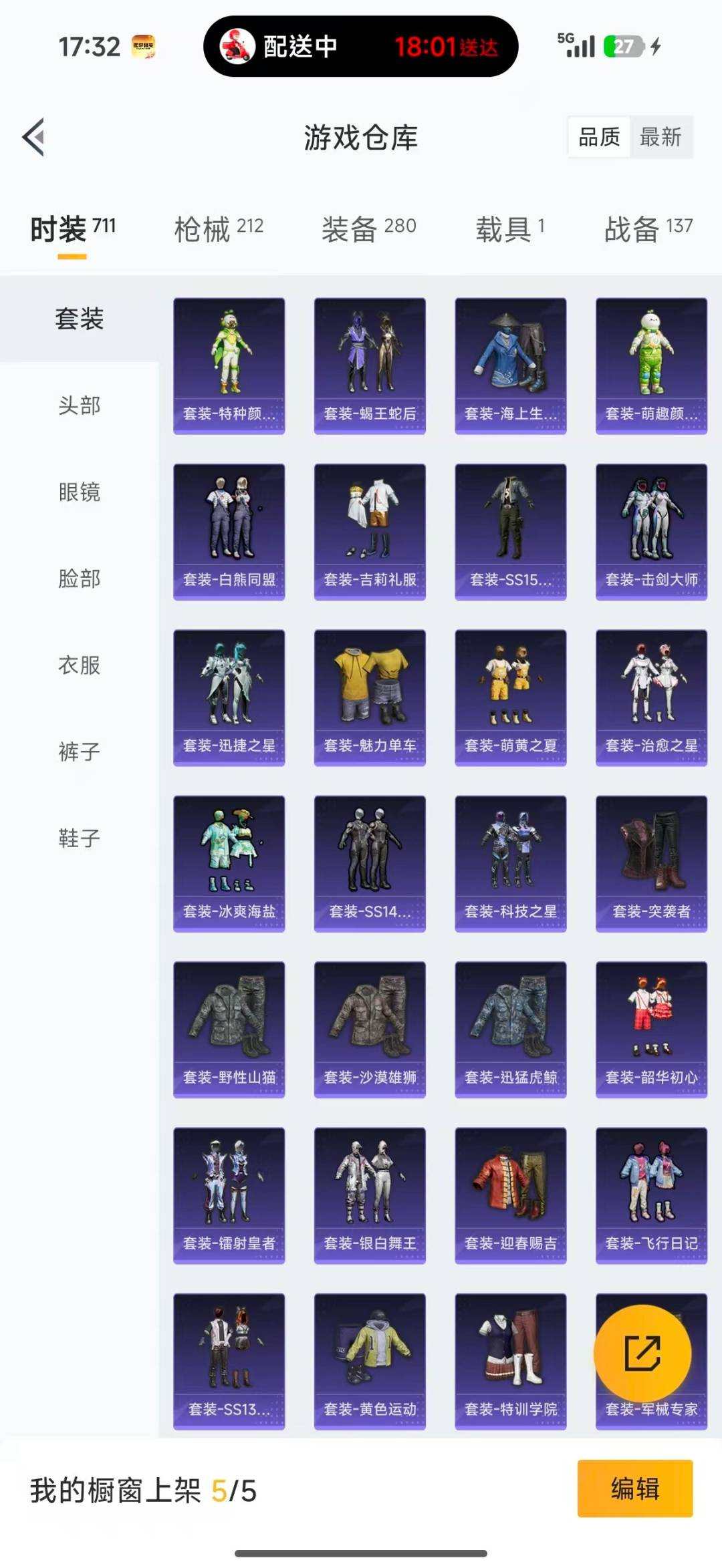722x1568 pixels.
Task: Tap the 编辑 button
Action: [634, 1489]
